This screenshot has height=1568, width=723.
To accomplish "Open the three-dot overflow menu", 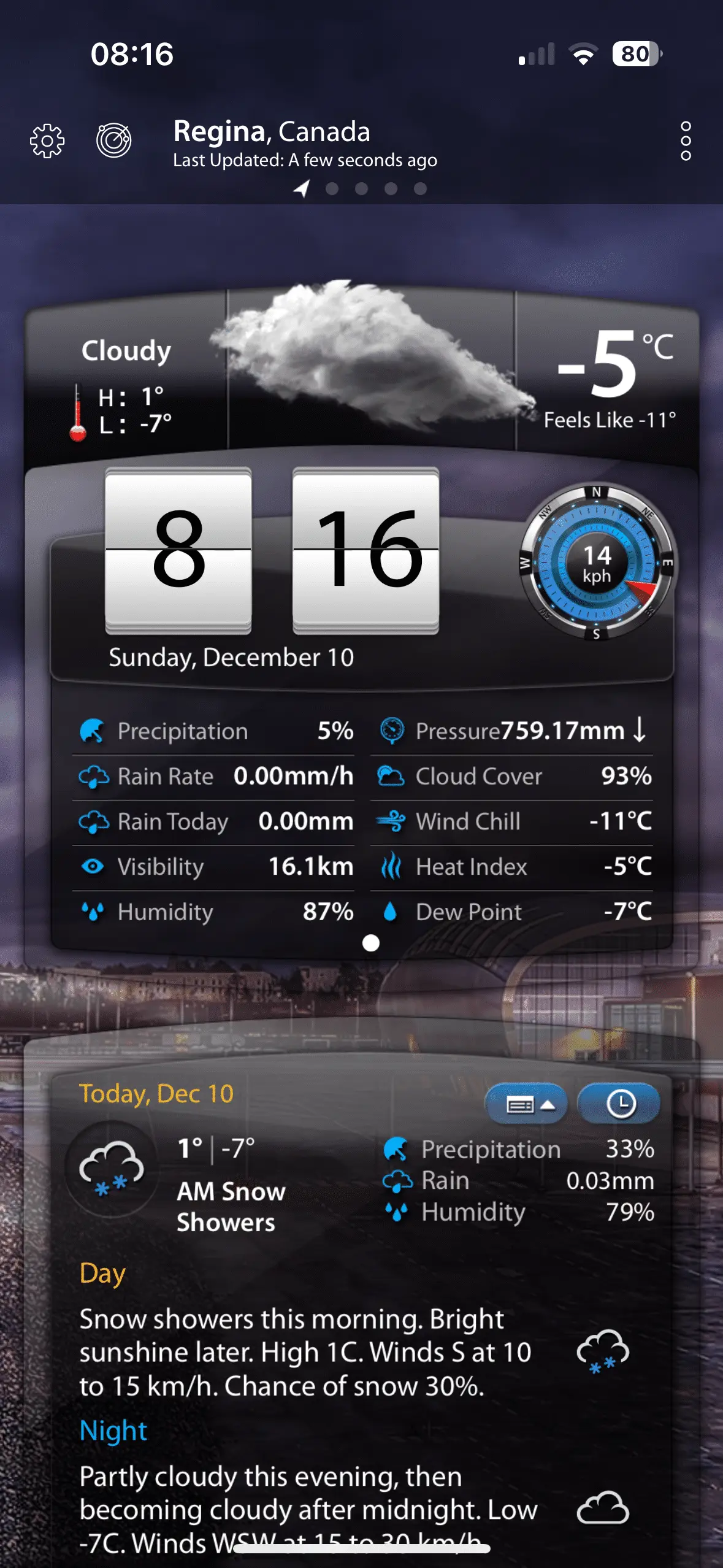I will (686, 142).
